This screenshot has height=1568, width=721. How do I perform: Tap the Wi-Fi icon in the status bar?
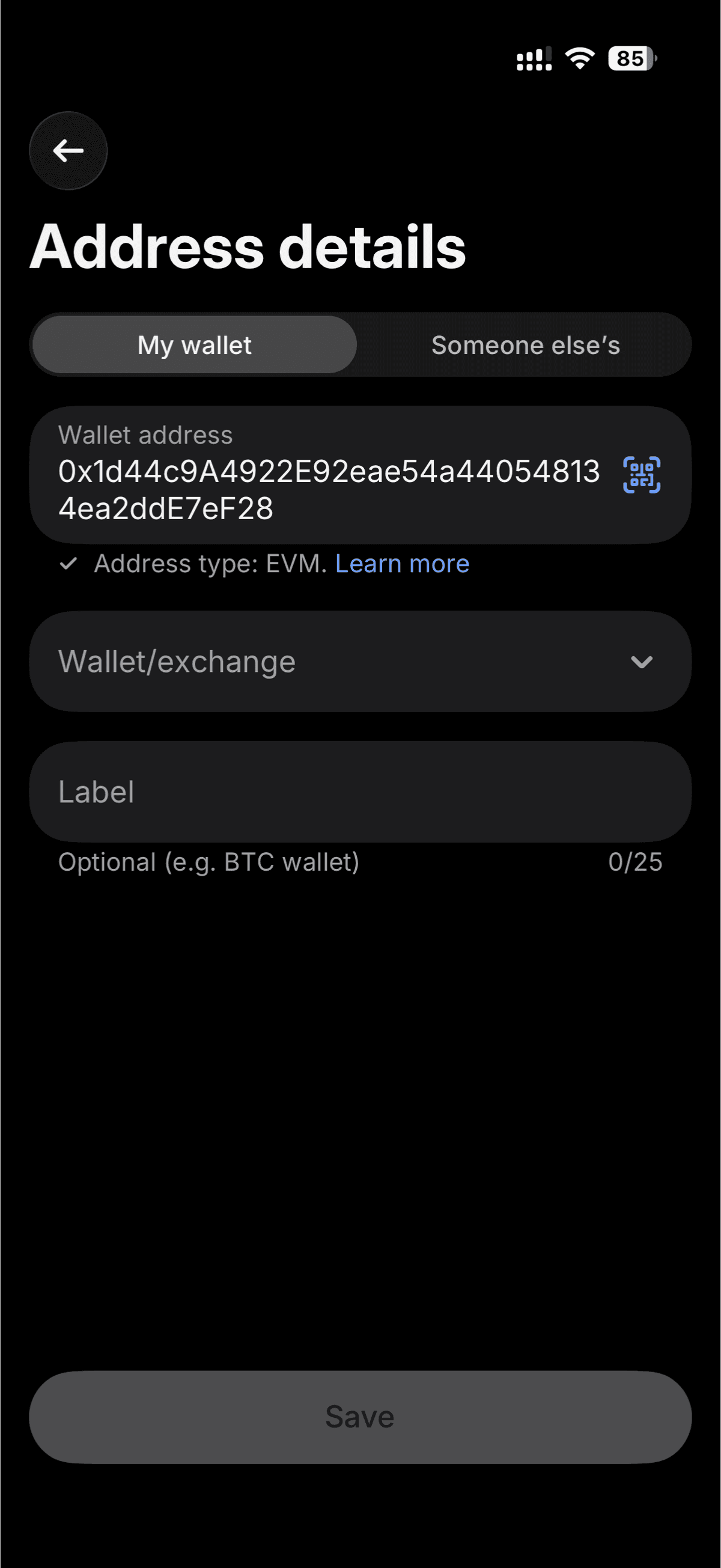[x=577, y=58]
